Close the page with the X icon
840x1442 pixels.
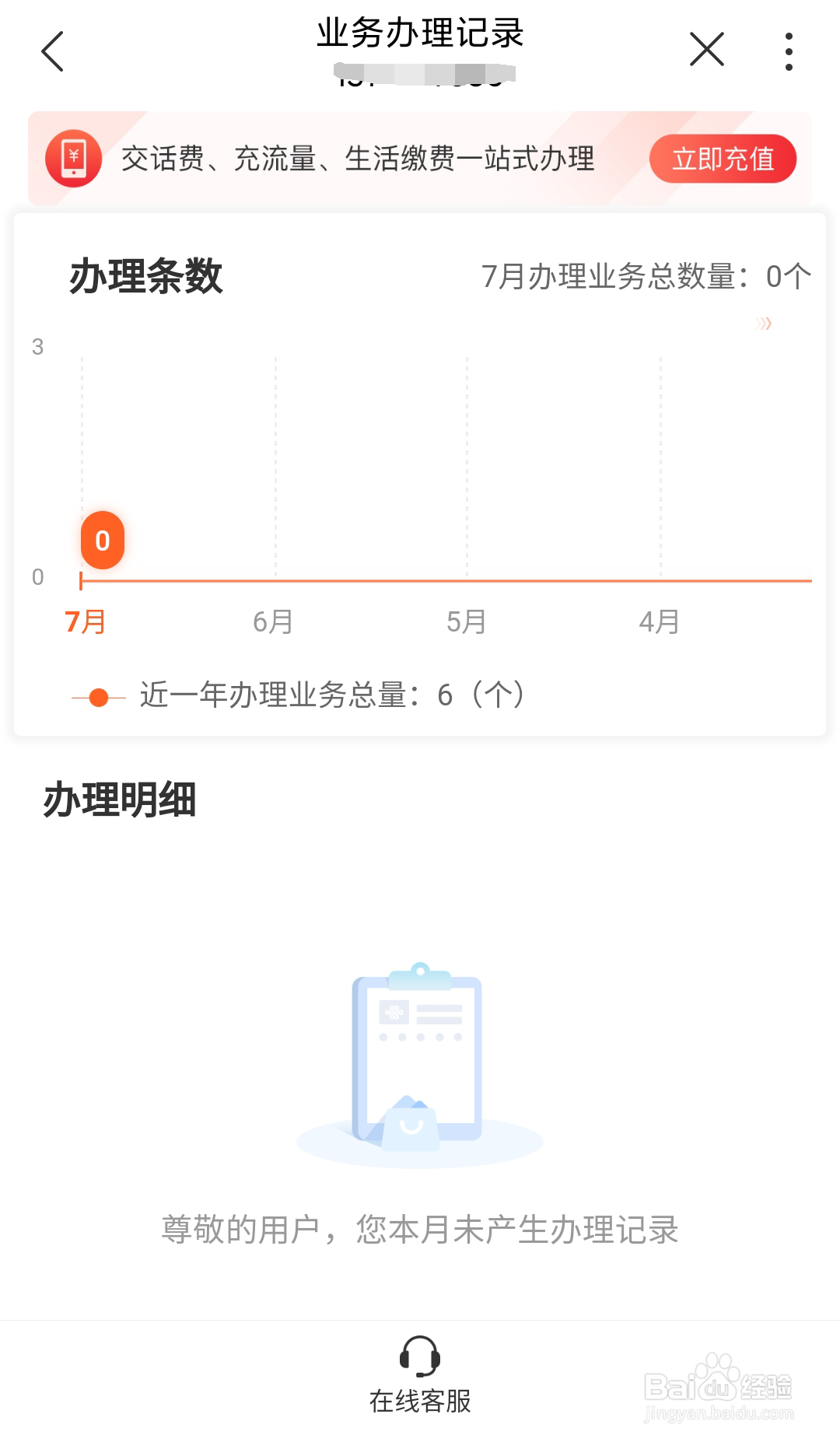tap(706, 48)
